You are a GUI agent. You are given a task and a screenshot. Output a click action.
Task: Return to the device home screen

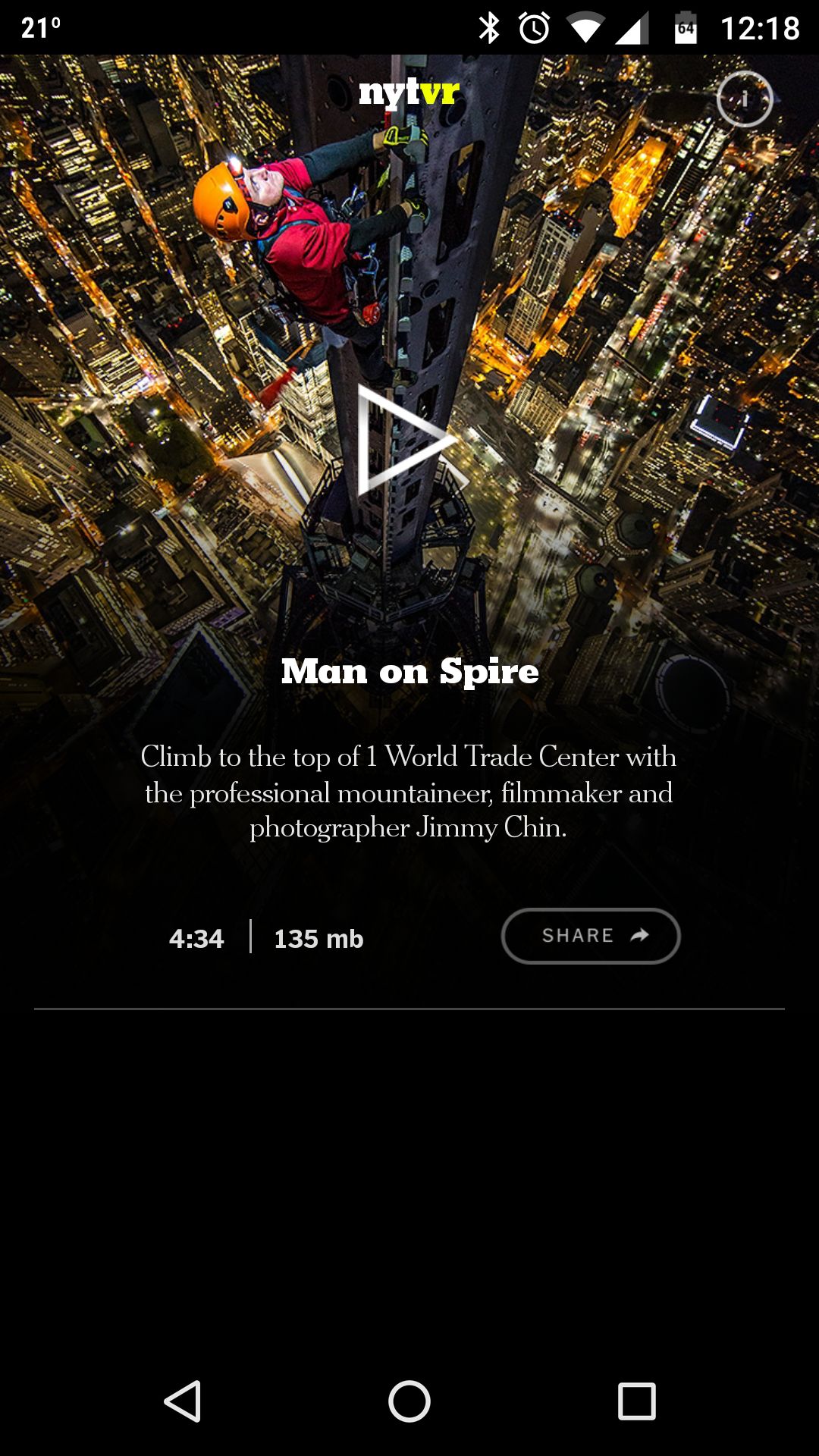click(x=409, y=1401)
